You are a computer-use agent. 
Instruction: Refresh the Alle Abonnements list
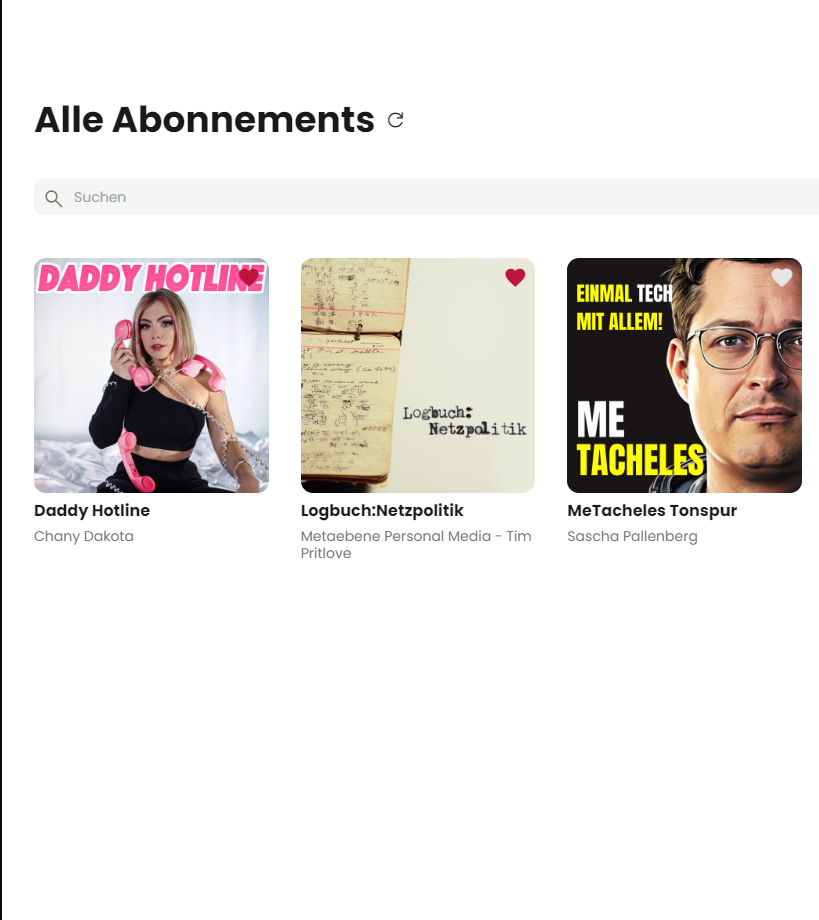(395, 120)
